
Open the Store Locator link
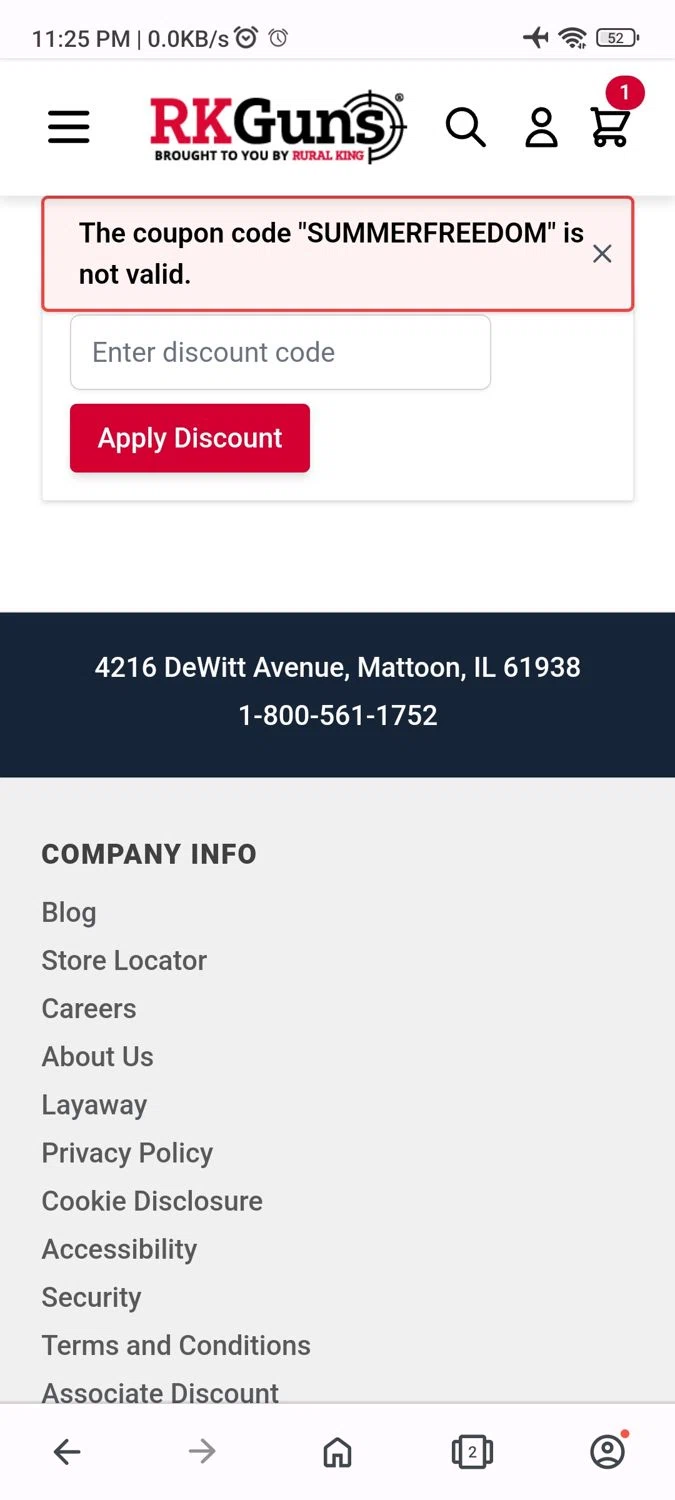tap(124, 960)
